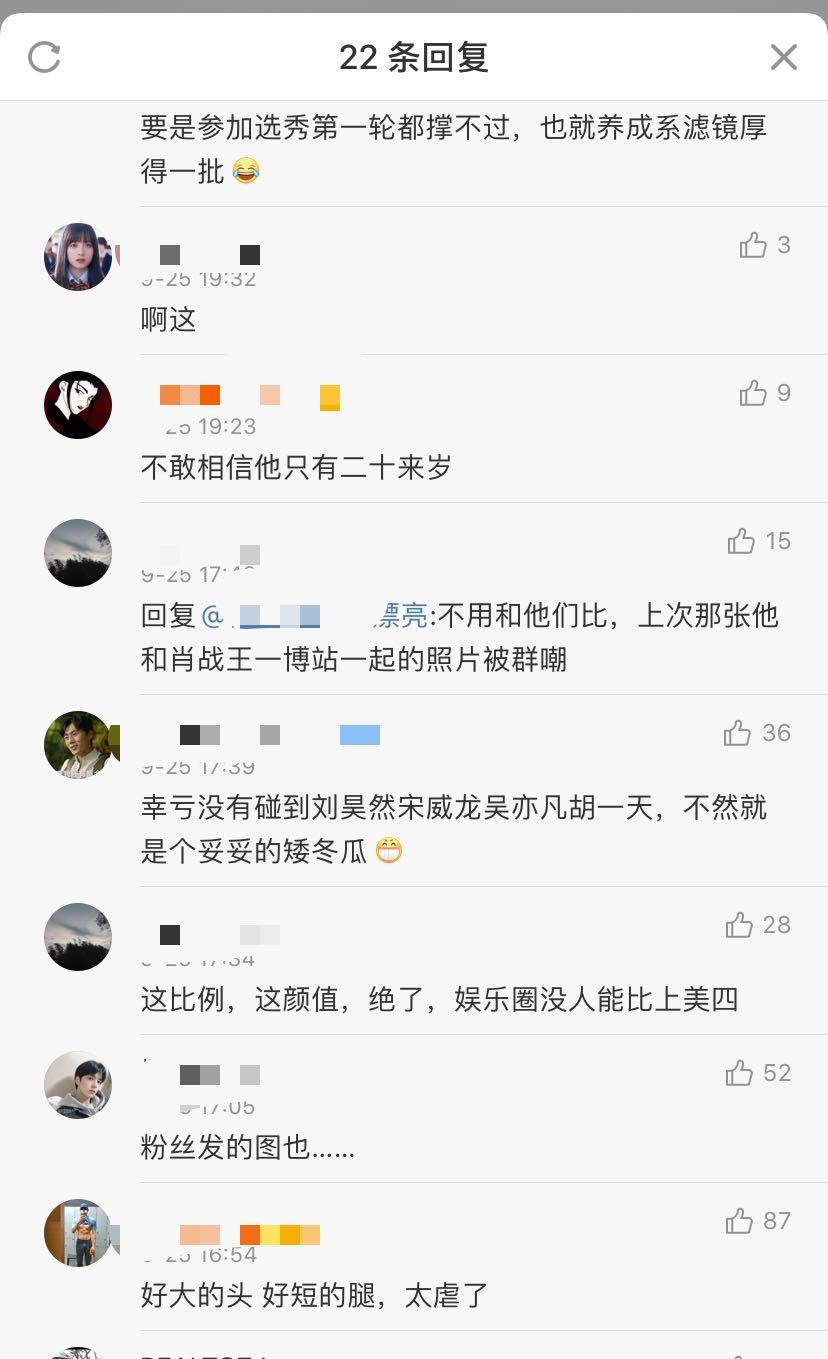Open the comment "这比例,这颜值,绝了" to reply
This screenshot has height=1359, width=828.
440,999
